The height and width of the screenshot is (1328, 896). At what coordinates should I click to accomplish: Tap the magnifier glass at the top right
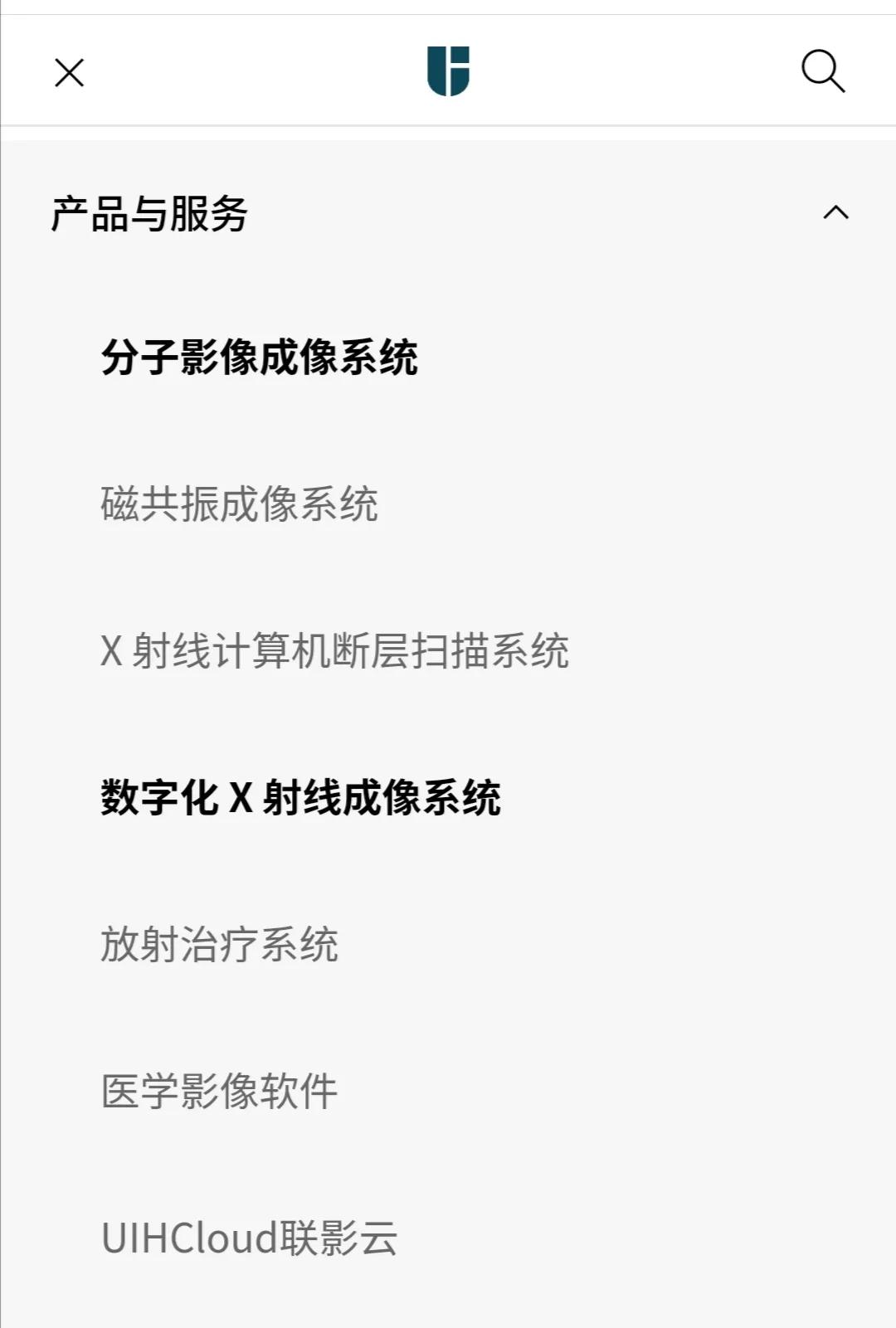tap(822, 72)
